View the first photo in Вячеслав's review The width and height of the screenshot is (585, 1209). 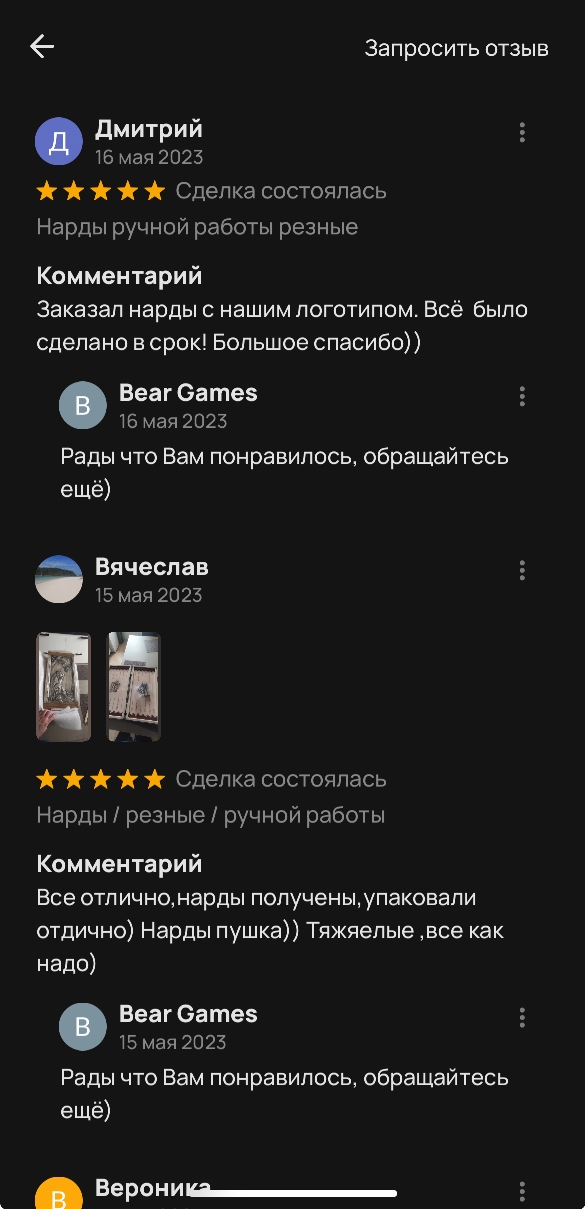pyautogui.click(x=64, y=686)
